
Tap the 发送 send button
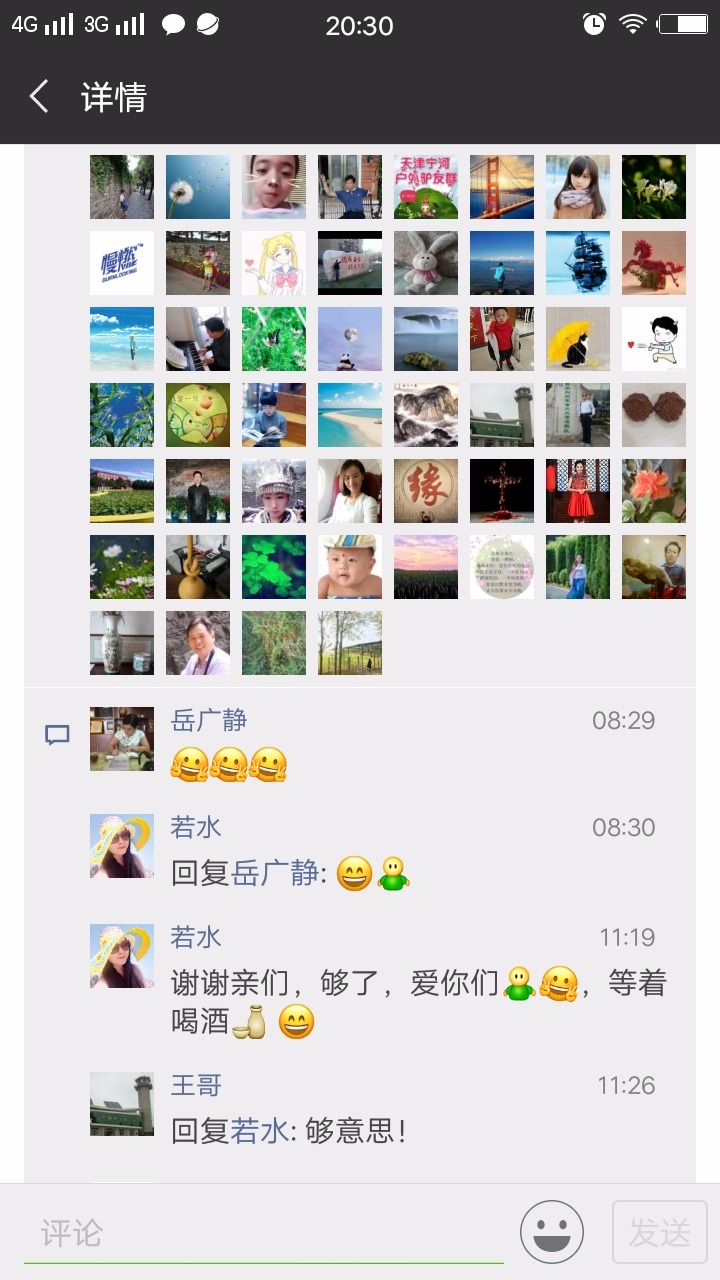659,1233
